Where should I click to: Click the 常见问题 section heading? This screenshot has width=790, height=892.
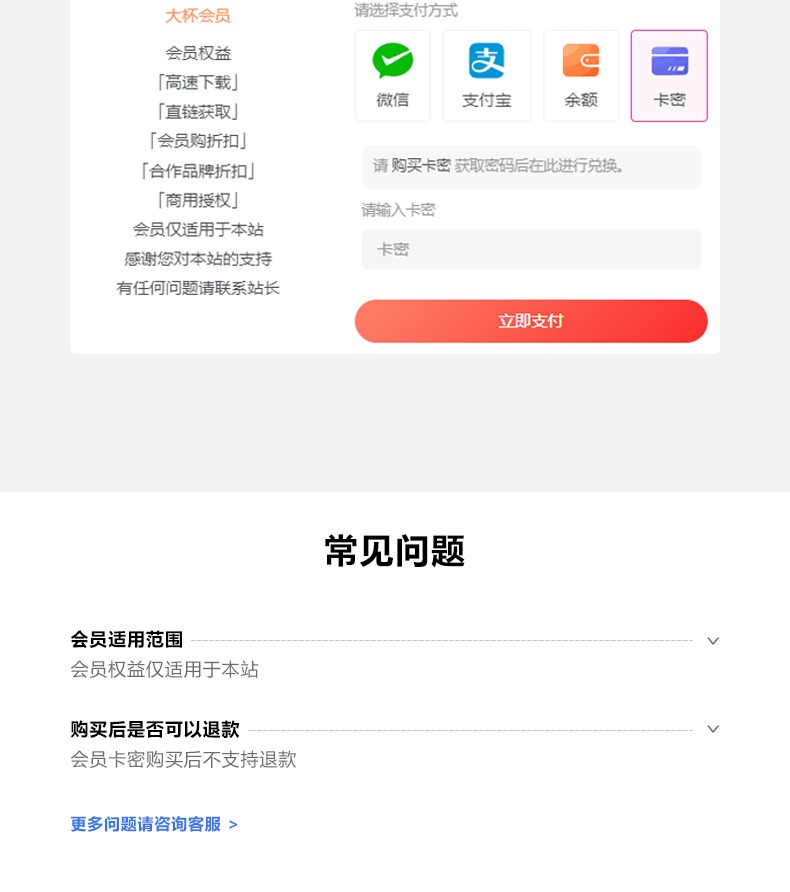pos(394,551)
